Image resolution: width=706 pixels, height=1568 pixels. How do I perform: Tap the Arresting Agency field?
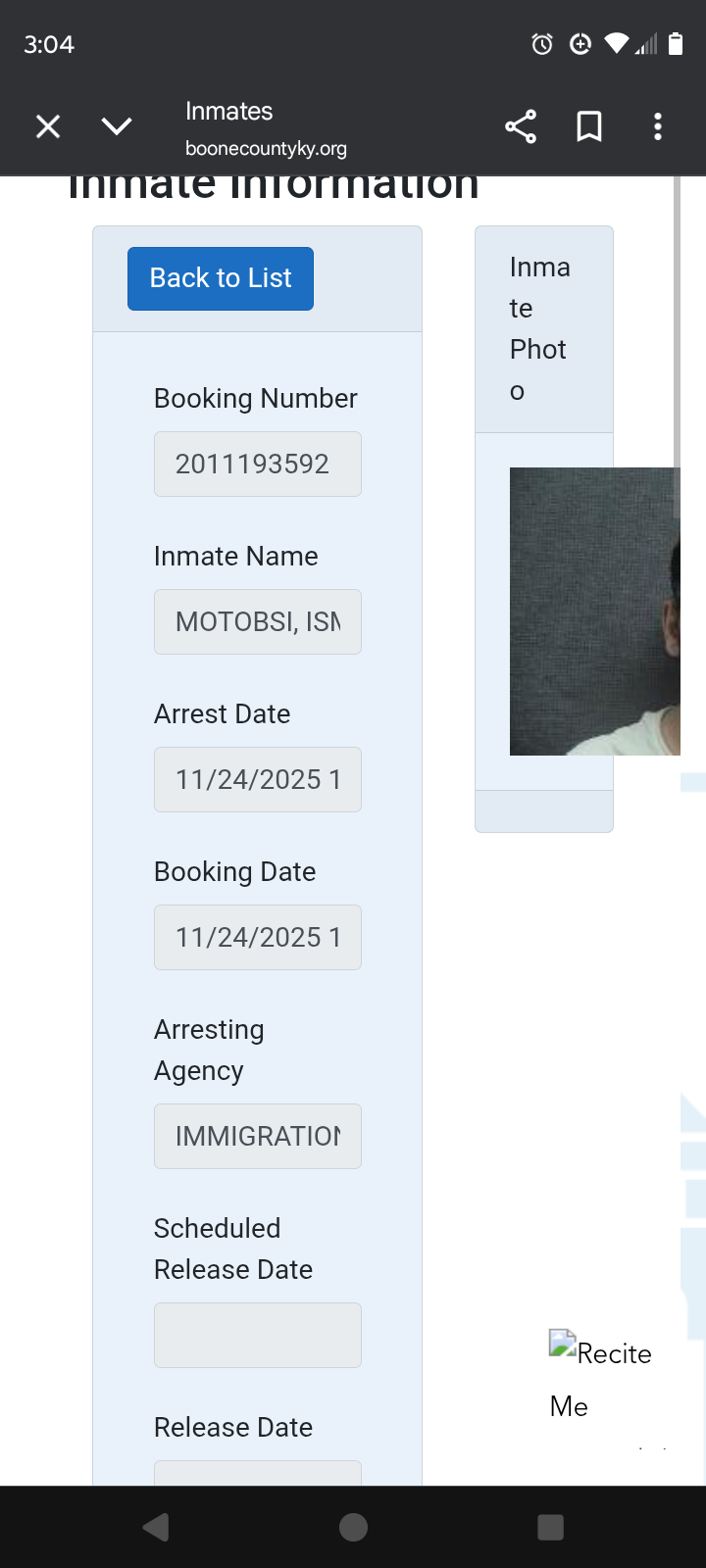coord(258,1136)
